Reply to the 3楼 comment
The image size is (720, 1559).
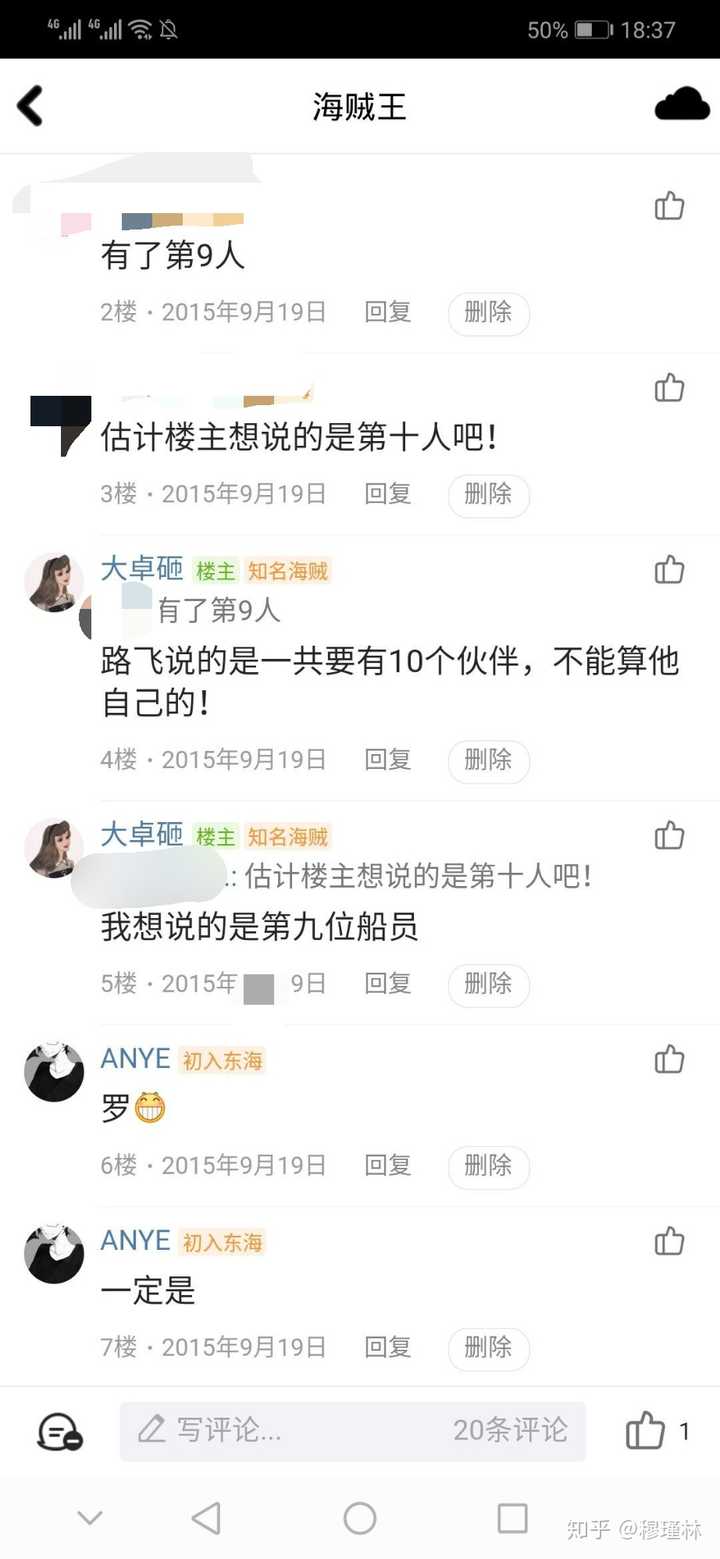click(x=388, y=494)
